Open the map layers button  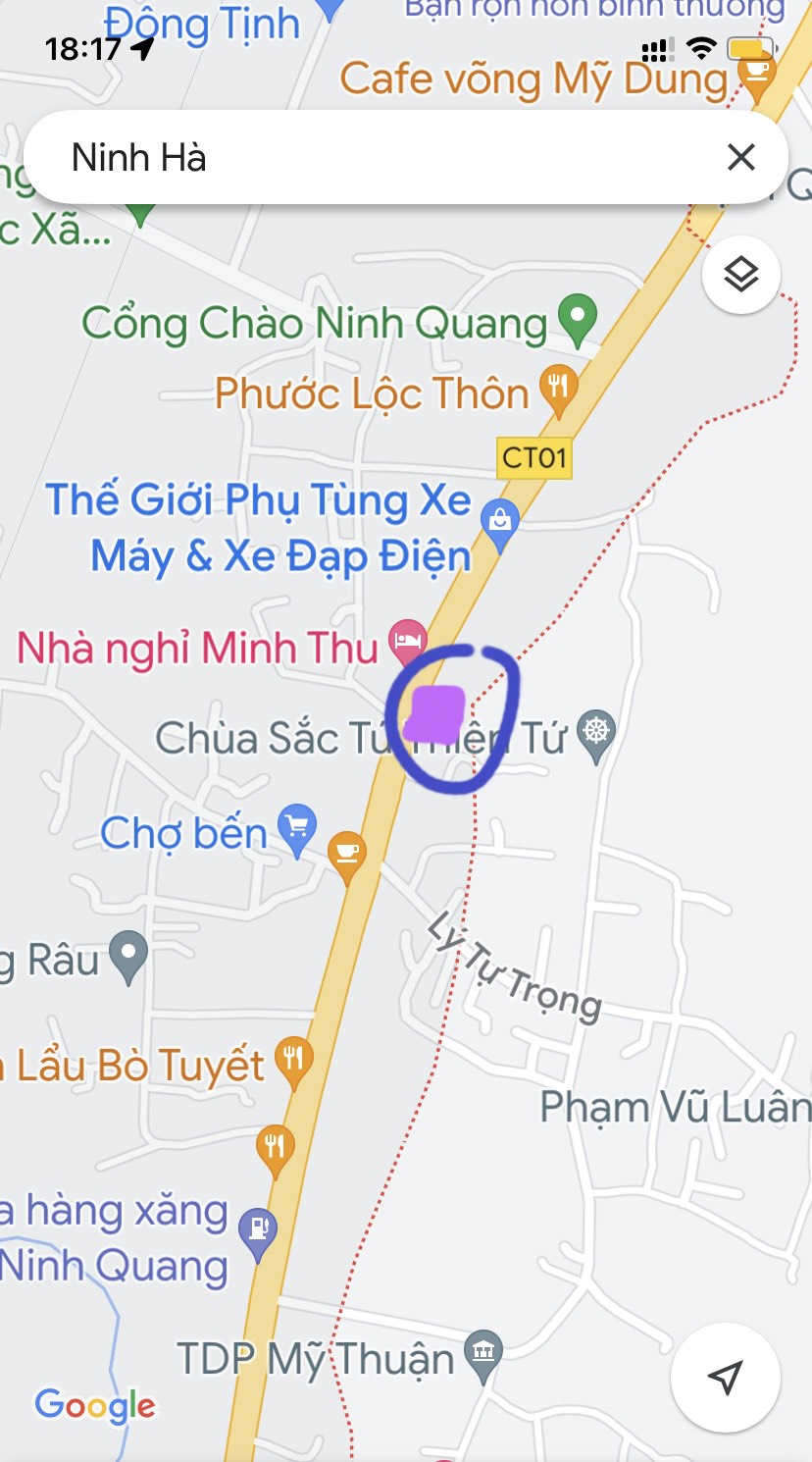741,275
